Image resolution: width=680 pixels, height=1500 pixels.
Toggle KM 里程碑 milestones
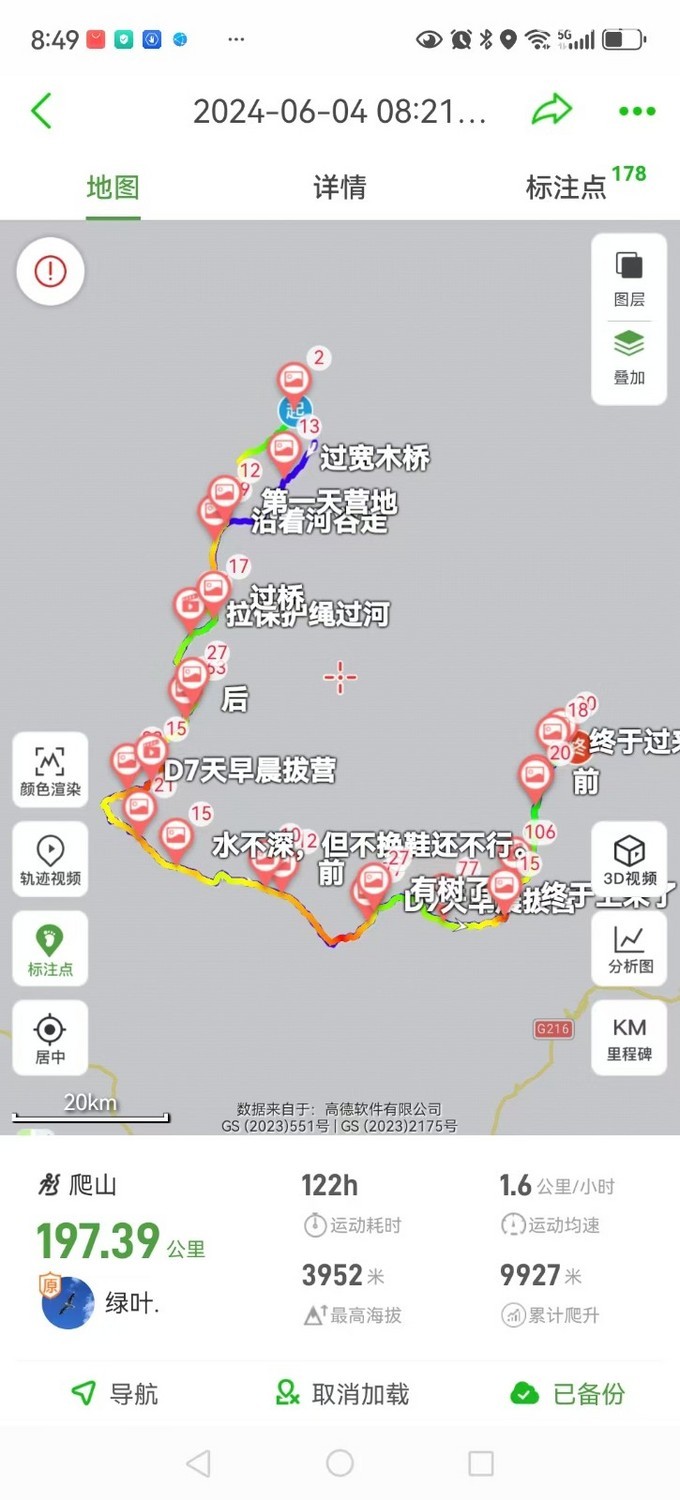click(629, 1038)
